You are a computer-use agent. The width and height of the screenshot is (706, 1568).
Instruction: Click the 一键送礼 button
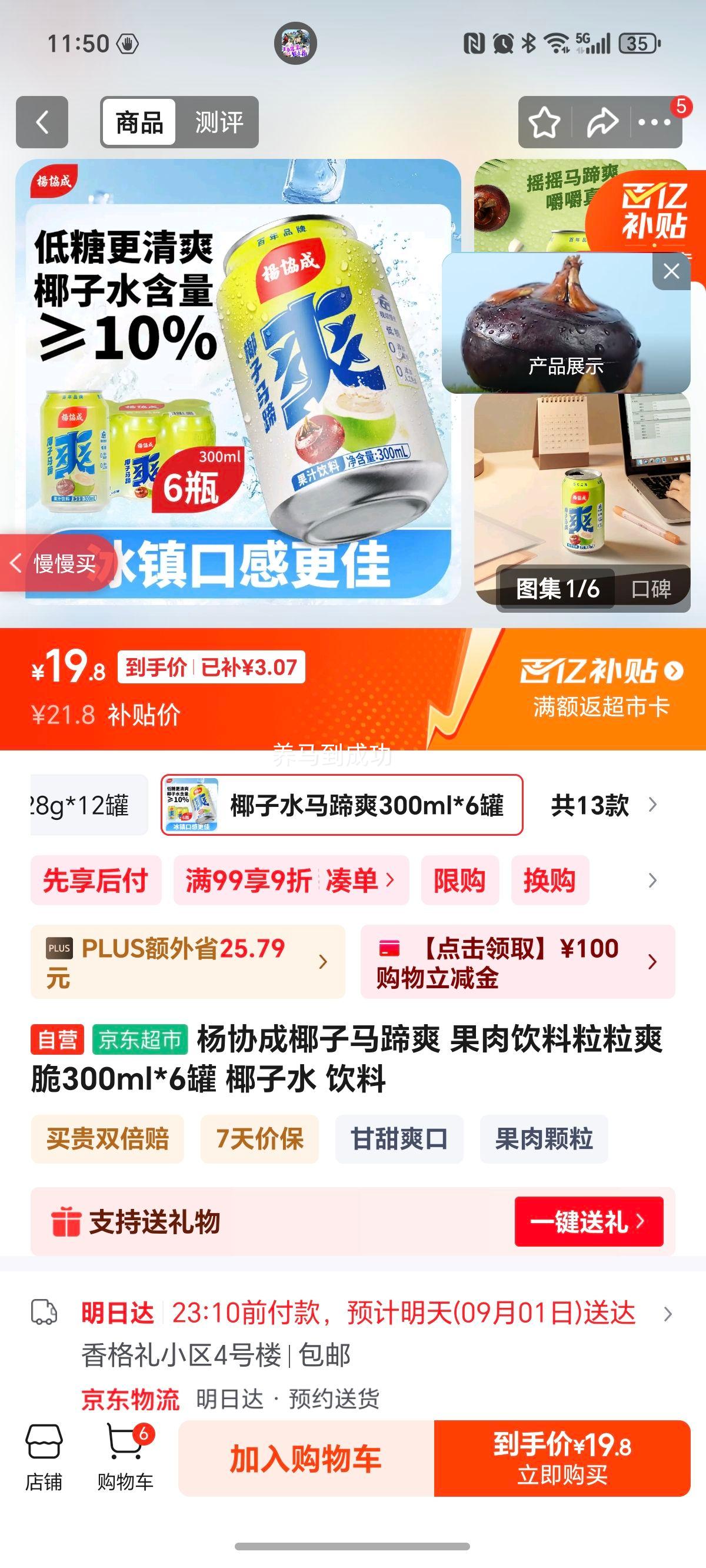tap(588, 1223)
